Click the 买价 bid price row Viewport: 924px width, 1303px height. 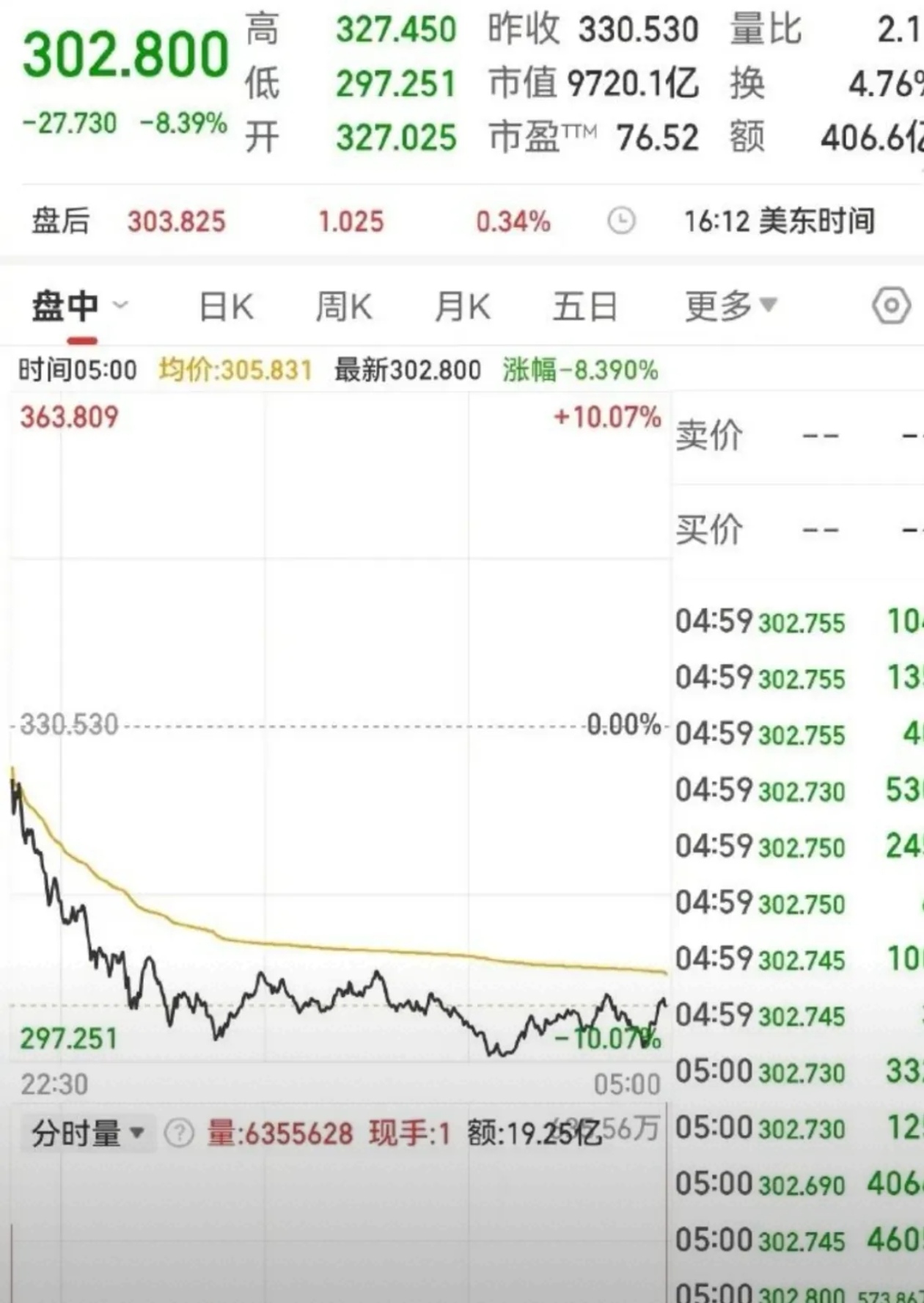pyautogui.click(x=709, y=528)
